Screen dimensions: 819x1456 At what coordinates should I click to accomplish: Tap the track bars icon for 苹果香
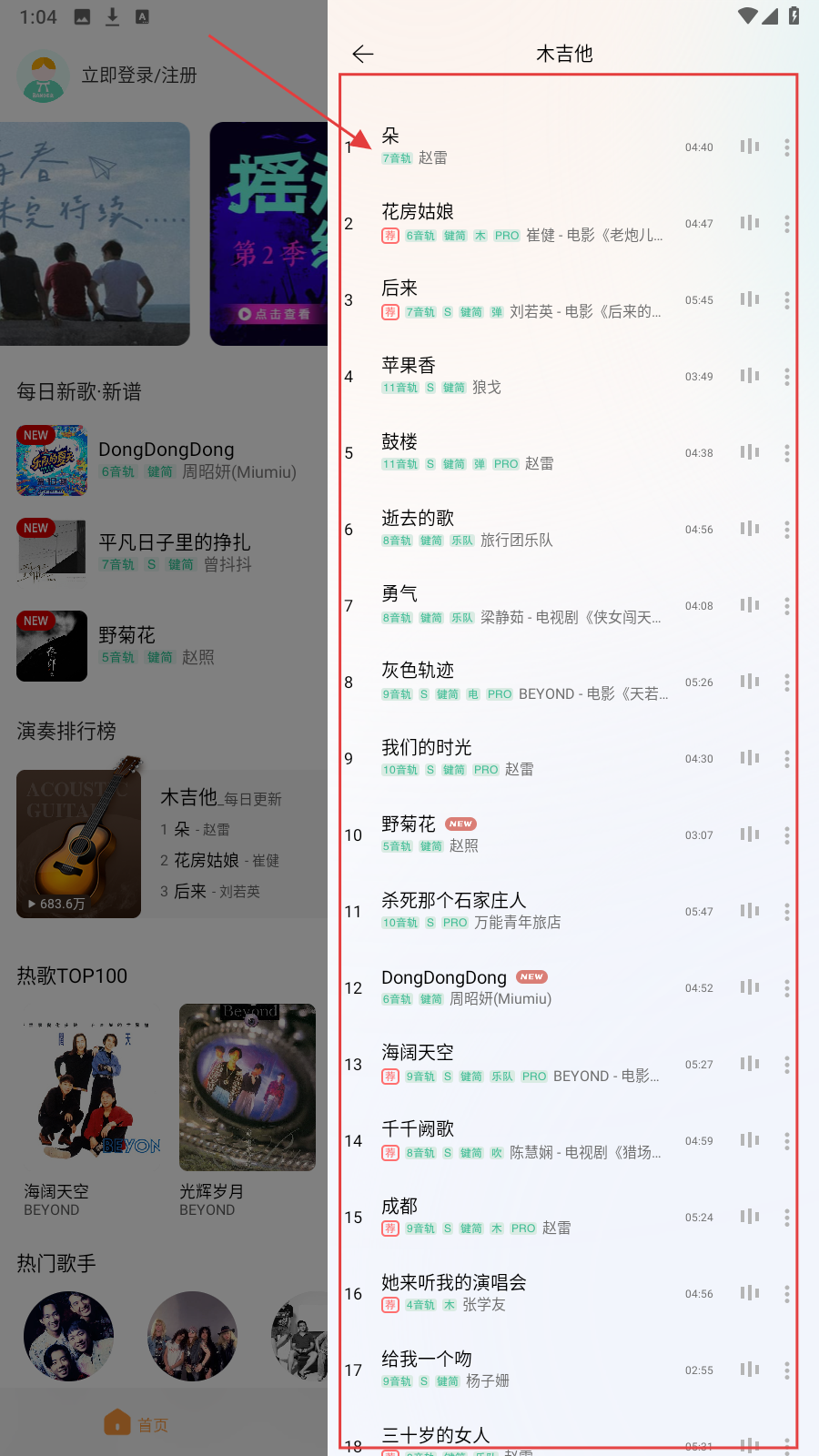749,376
